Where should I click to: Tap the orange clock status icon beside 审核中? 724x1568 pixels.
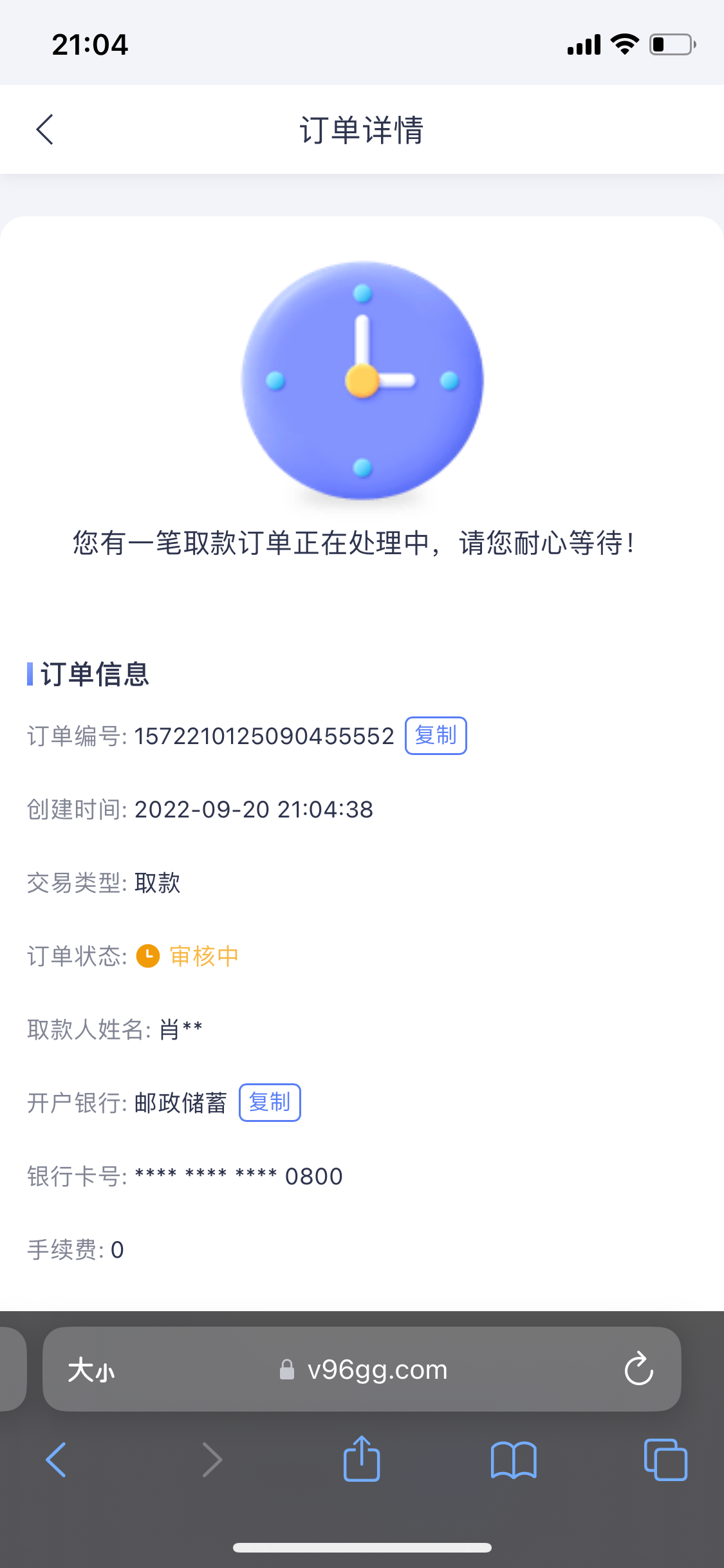(147, 957)
